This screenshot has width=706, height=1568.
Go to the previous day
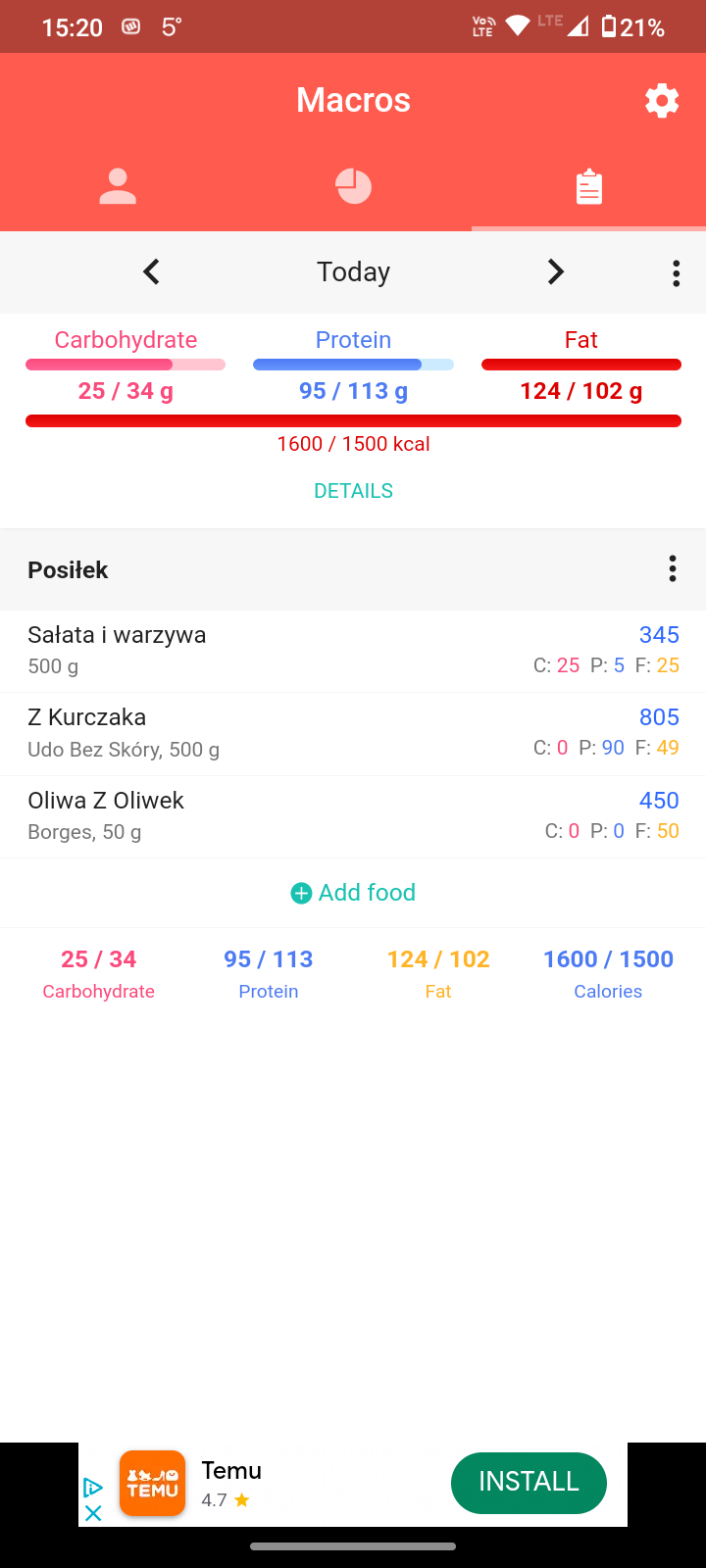coord(151,271)
